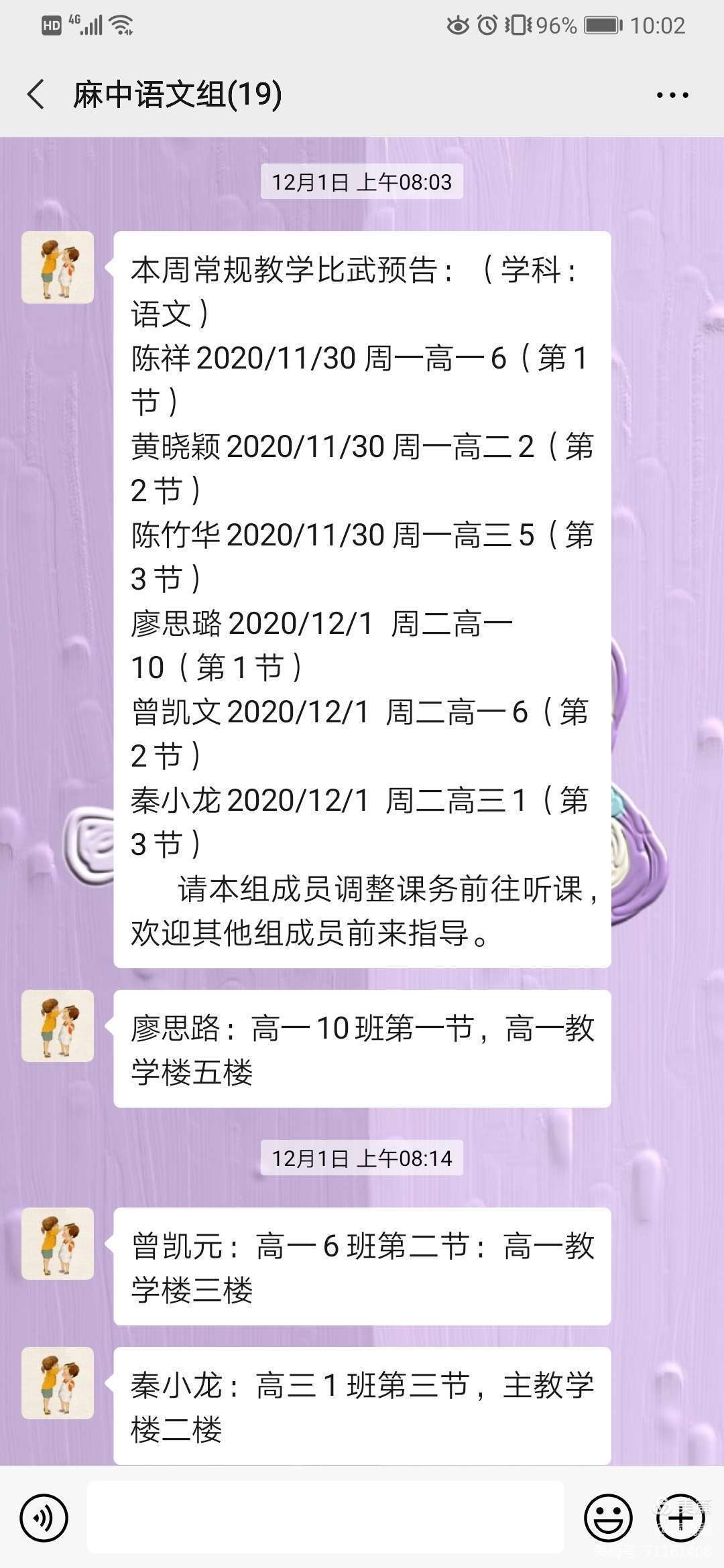Go back from the 麻中语文组 chat

pyautogui.click(x=36, y=94)
